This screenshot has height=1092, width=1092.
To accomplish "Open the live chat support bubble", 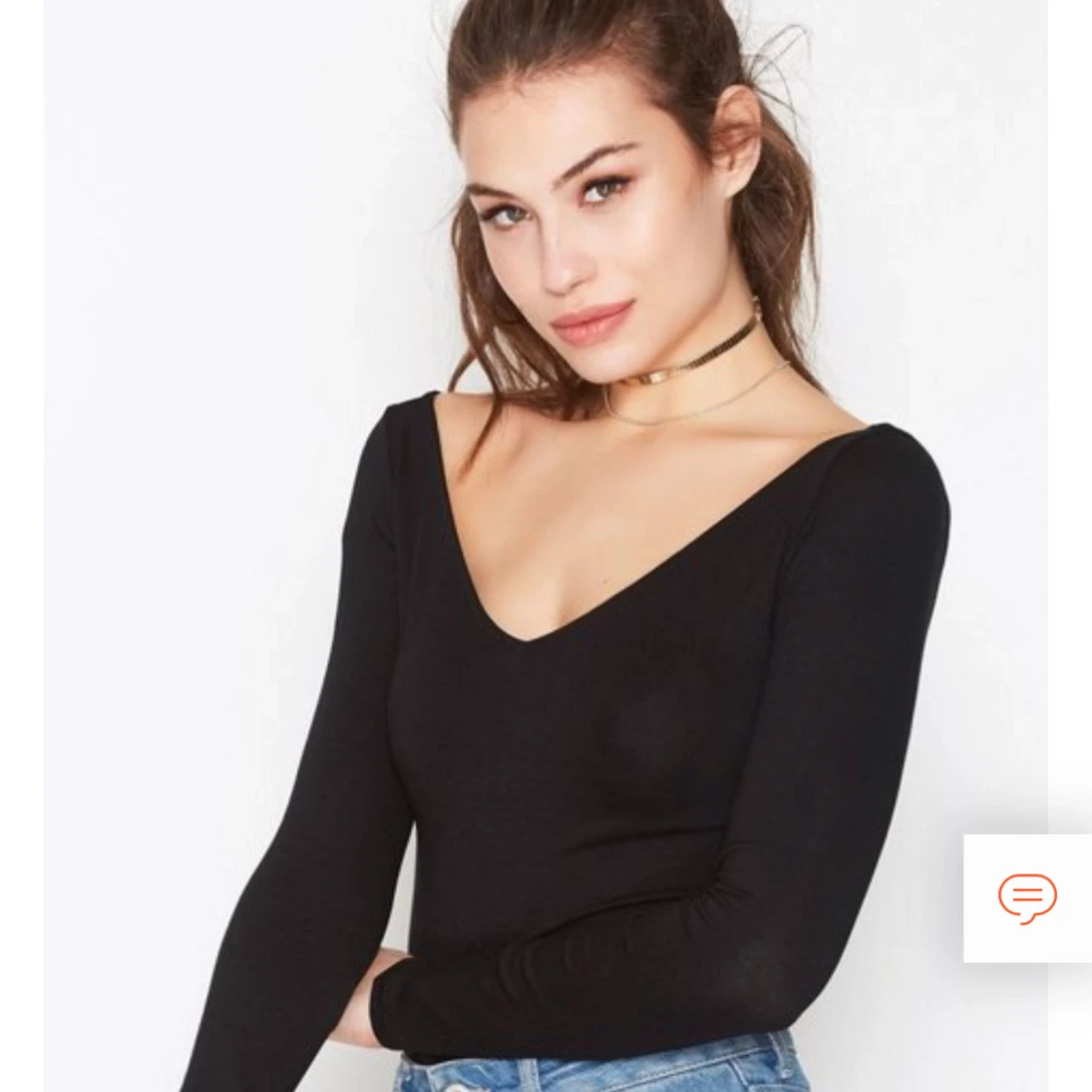I will 1027,897.
